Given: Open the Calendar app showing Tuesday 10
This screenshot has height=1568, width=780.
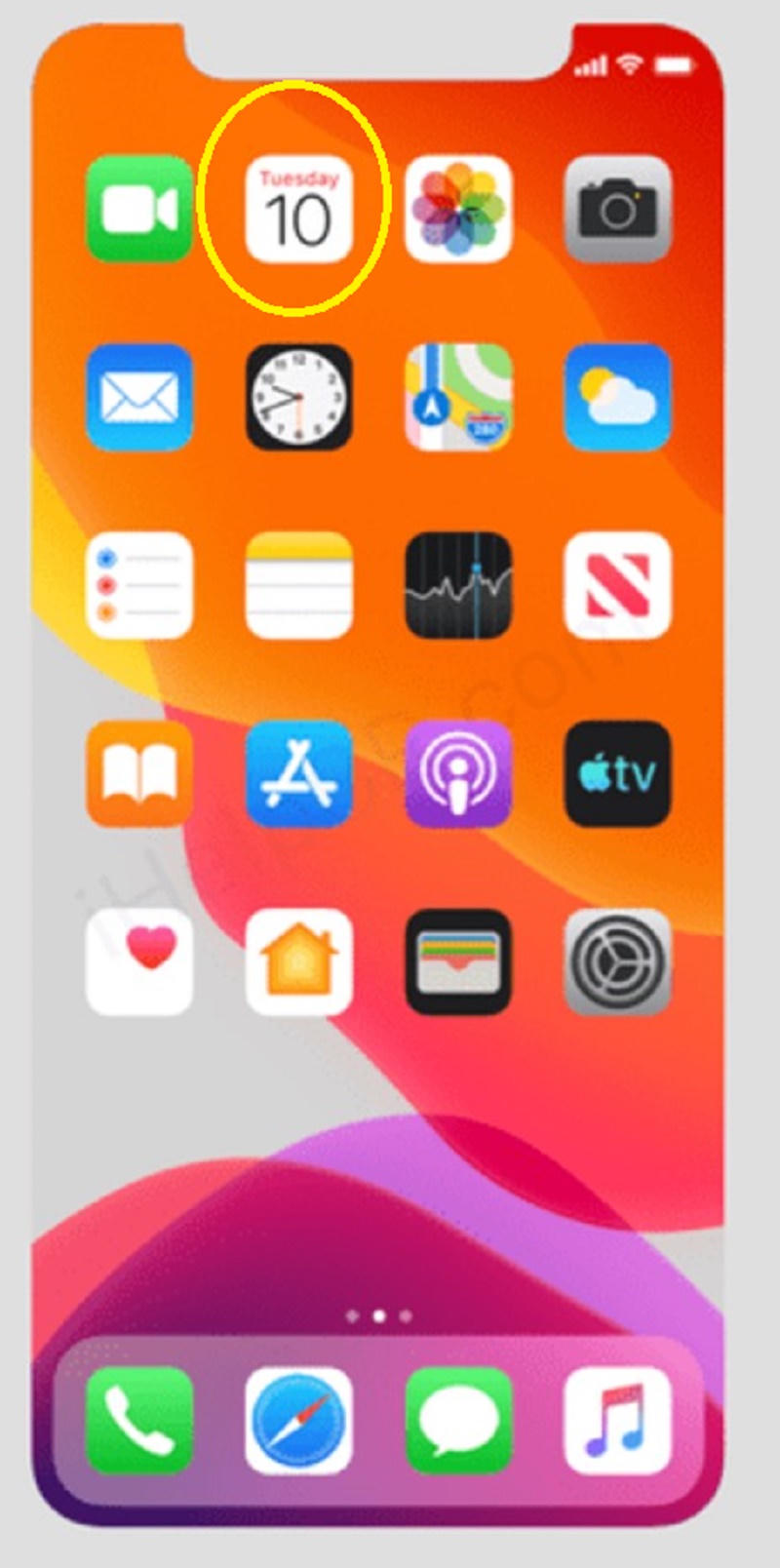Looking at the screenshot, I should [x=298, y=209].
